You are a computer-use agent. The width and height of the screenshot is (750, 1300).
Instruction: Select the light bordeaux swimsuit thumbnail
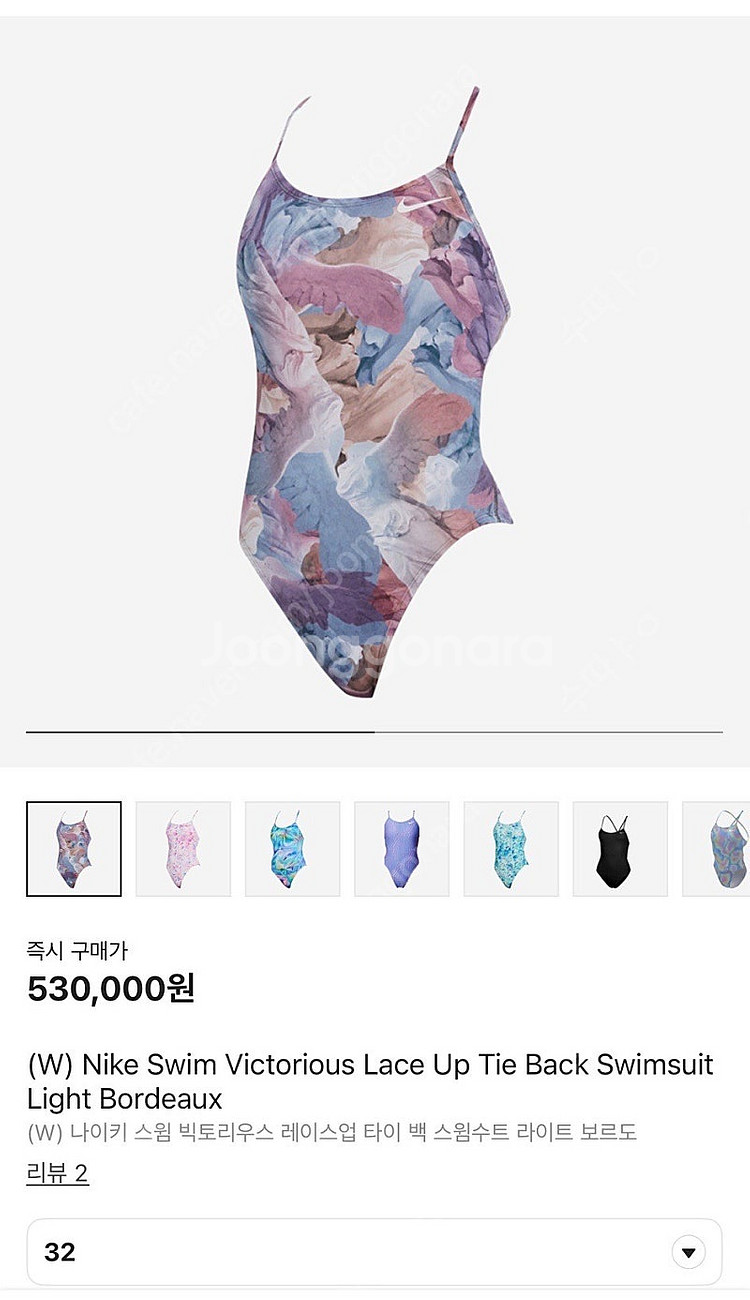[74, 849]
